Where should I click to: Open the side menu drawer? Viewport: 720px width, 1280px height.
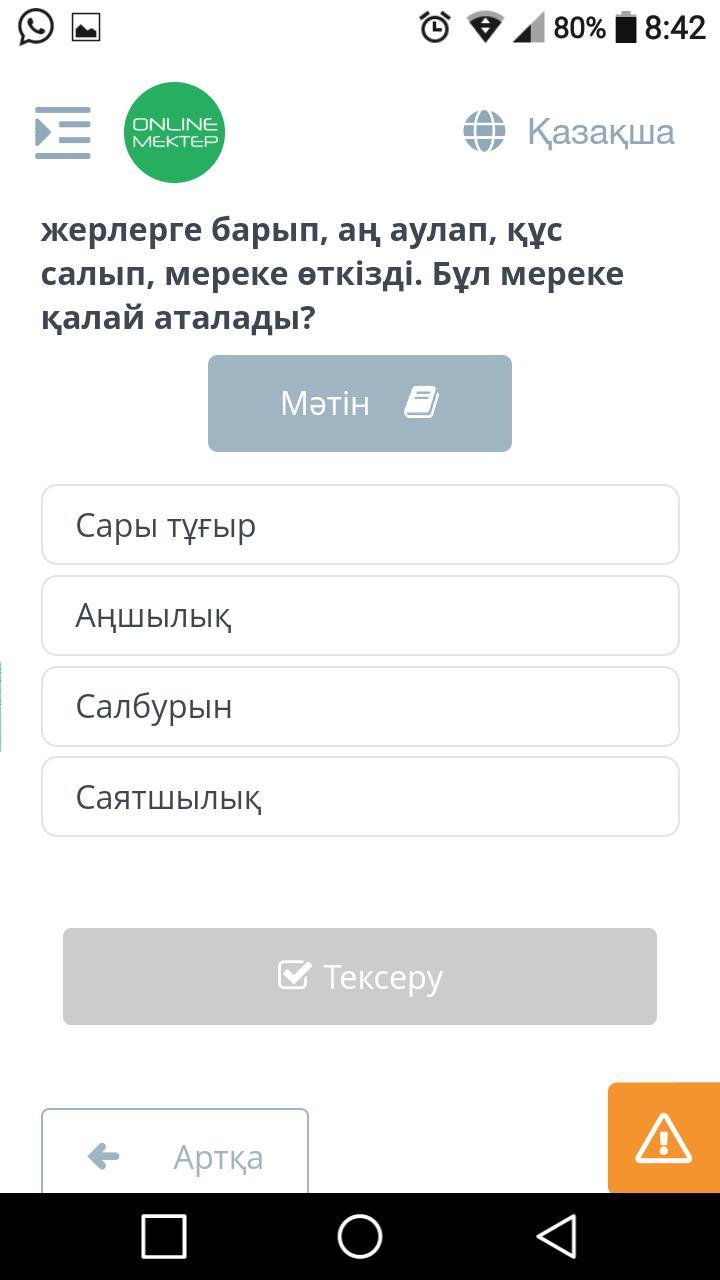coord(63,132)
